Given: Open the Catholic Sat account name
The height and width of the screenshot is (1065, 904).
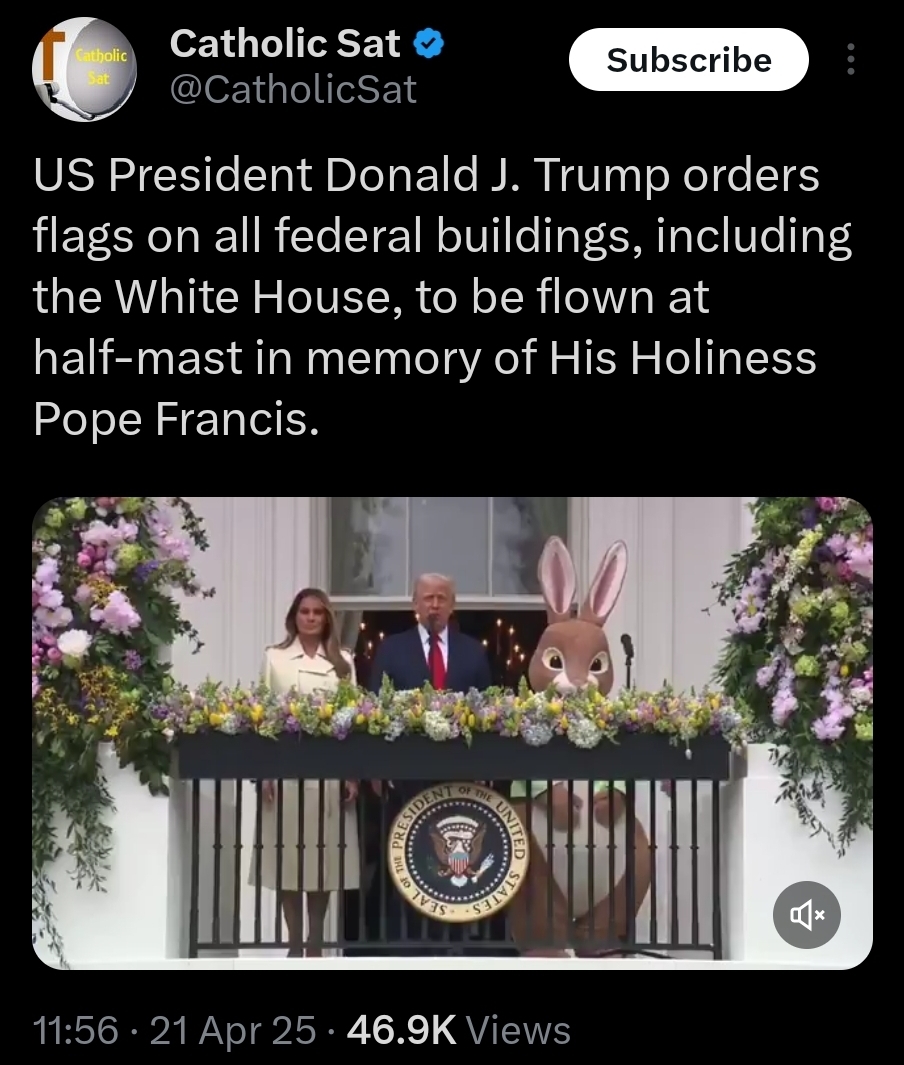Looking at the screenshot, I should click(x=285, y=43).
